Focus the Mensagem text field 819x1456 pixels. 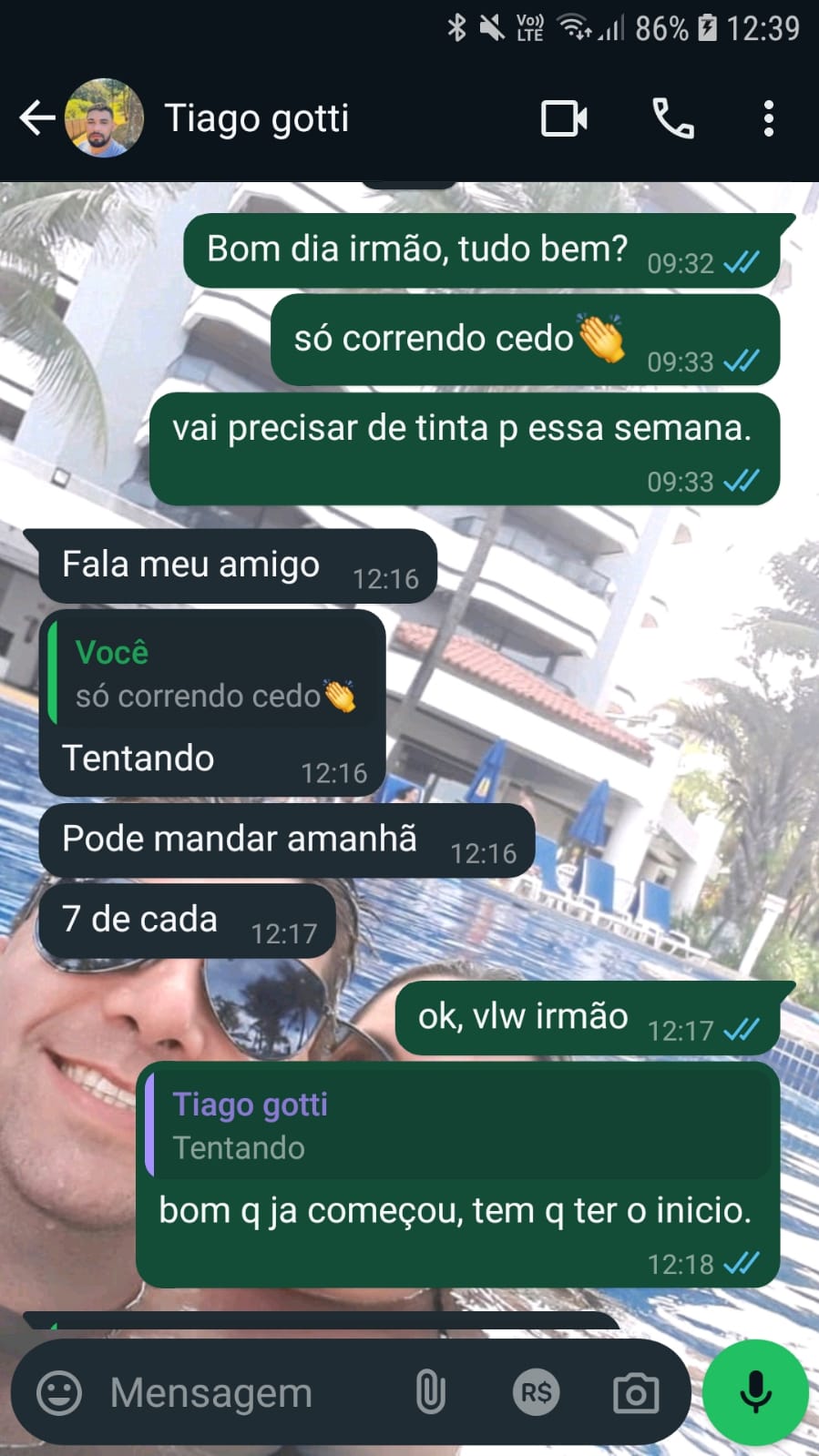tap(246, 1392)
